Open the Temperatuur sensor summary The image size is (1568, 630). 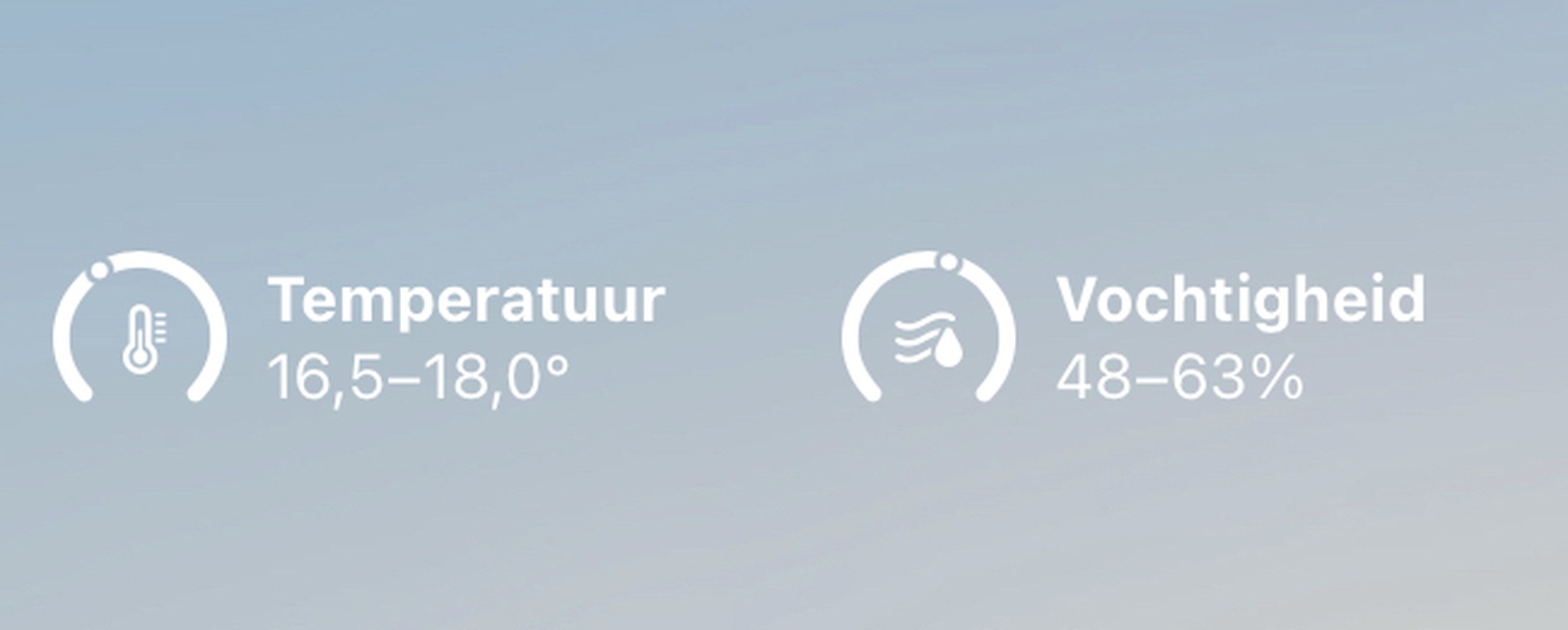pos(358,334)
